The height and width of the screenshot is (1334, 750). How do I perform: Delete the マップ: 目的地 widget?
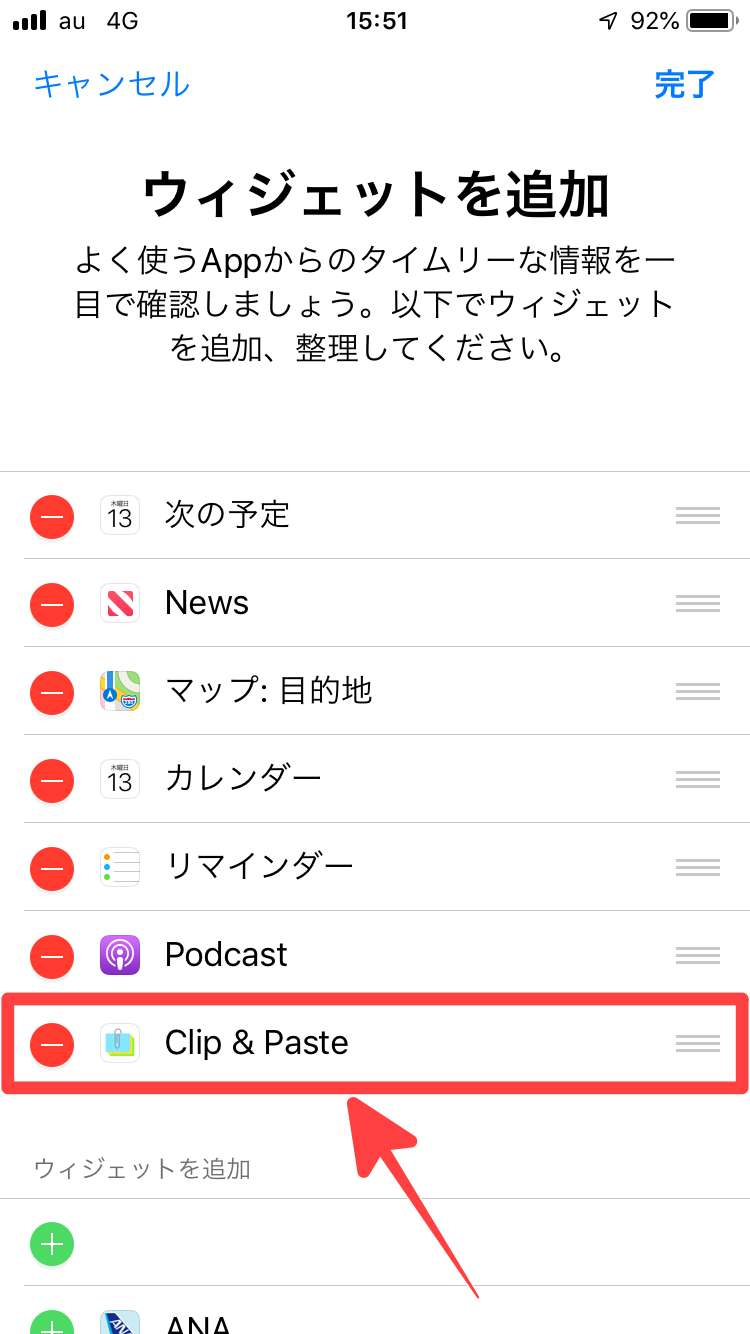[x=52, y=692]
